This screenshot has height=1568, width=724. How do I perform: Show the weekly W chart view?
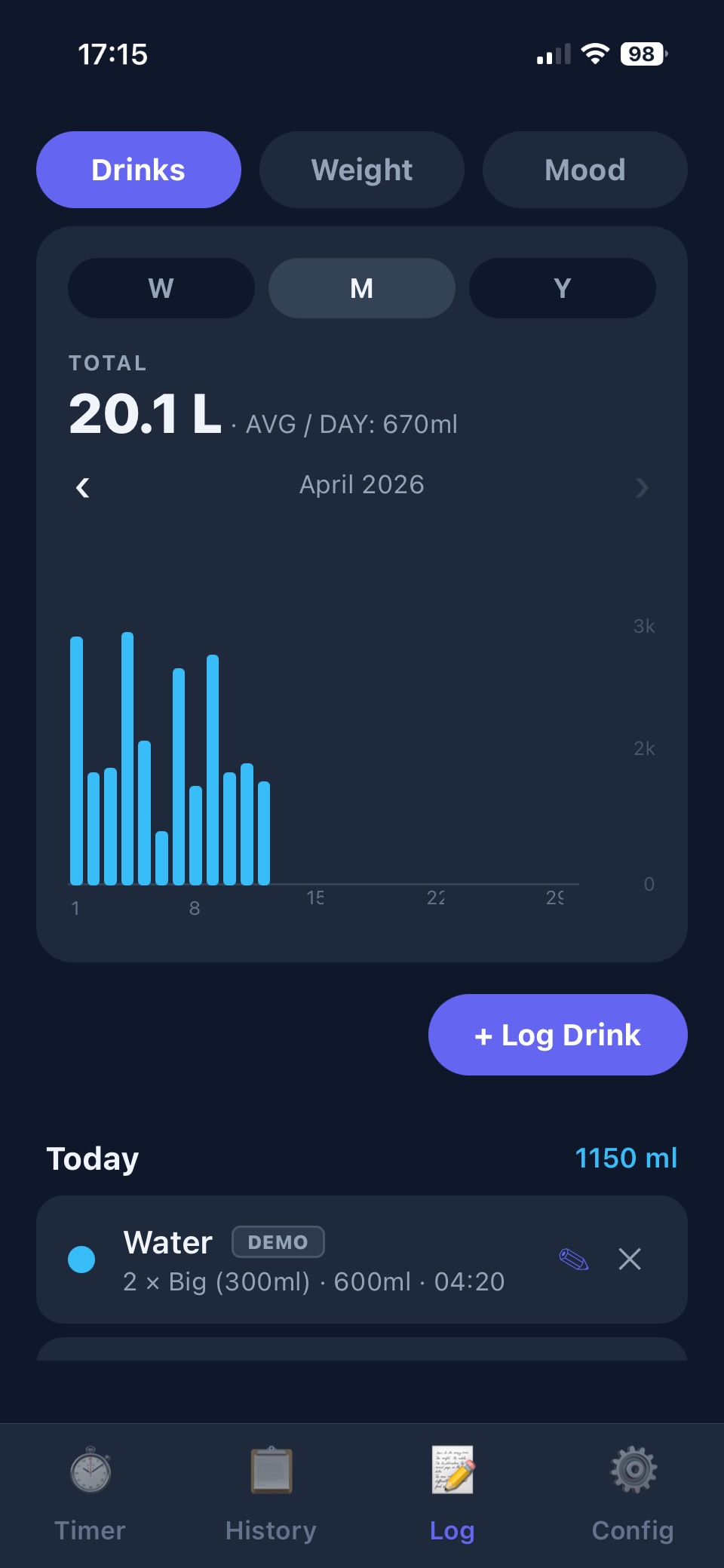[161, 288]
